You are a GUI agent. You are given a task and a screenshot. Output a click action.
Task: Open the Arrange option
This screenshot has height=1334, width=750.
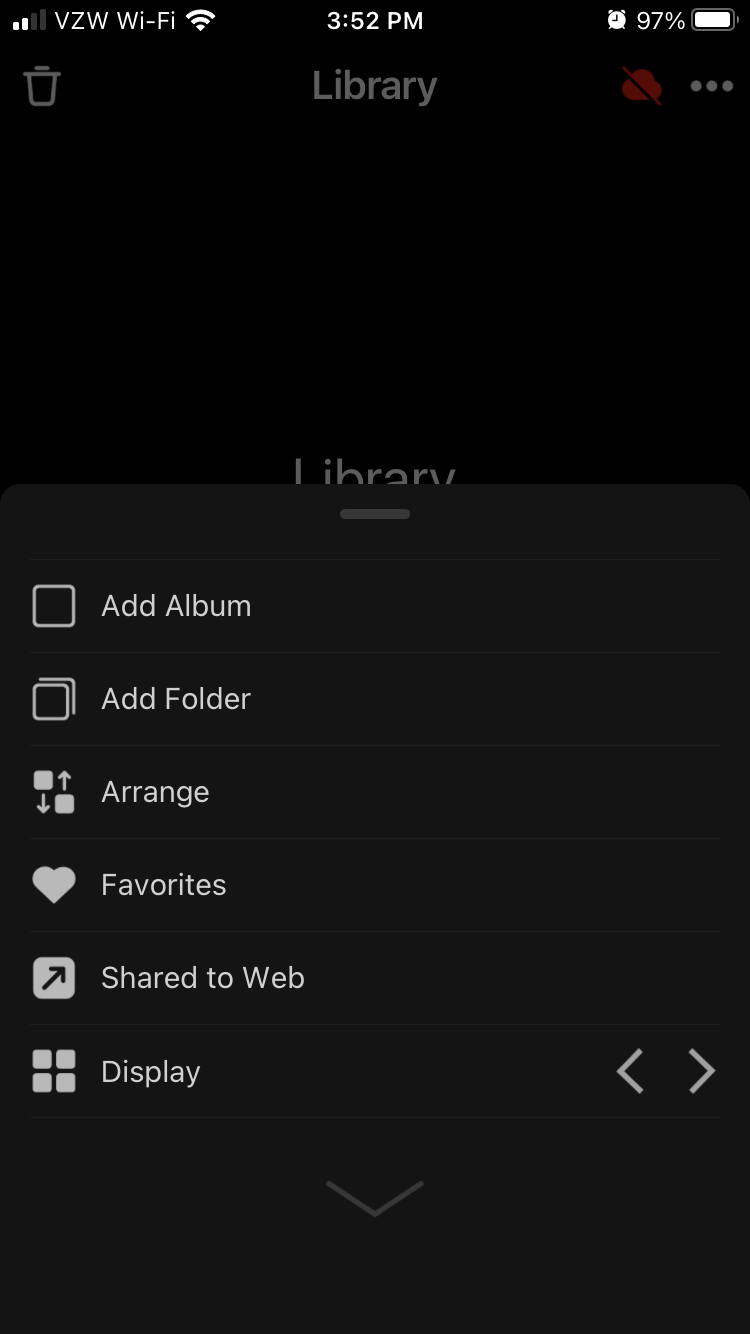[375, 792]
